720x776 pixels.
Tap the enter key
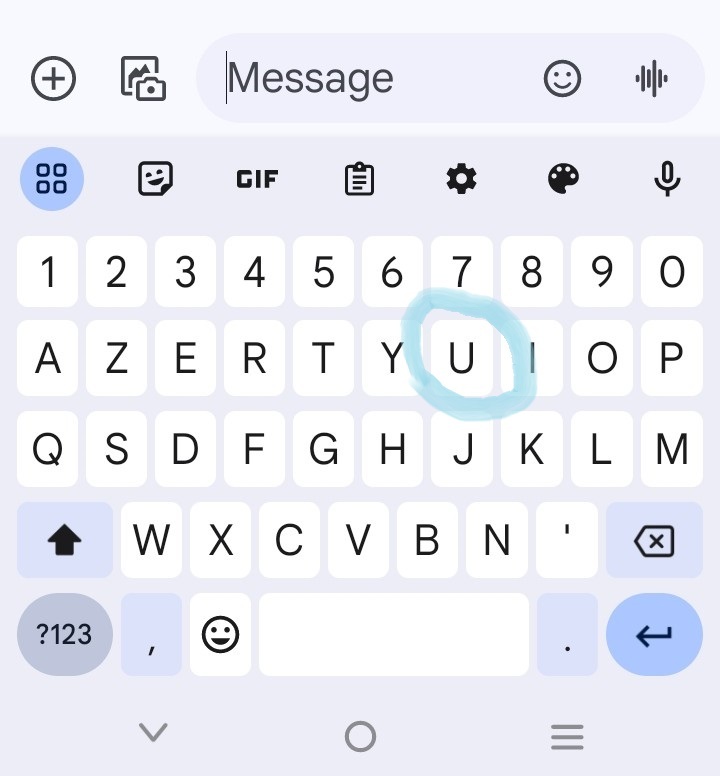tap(654, 634)
